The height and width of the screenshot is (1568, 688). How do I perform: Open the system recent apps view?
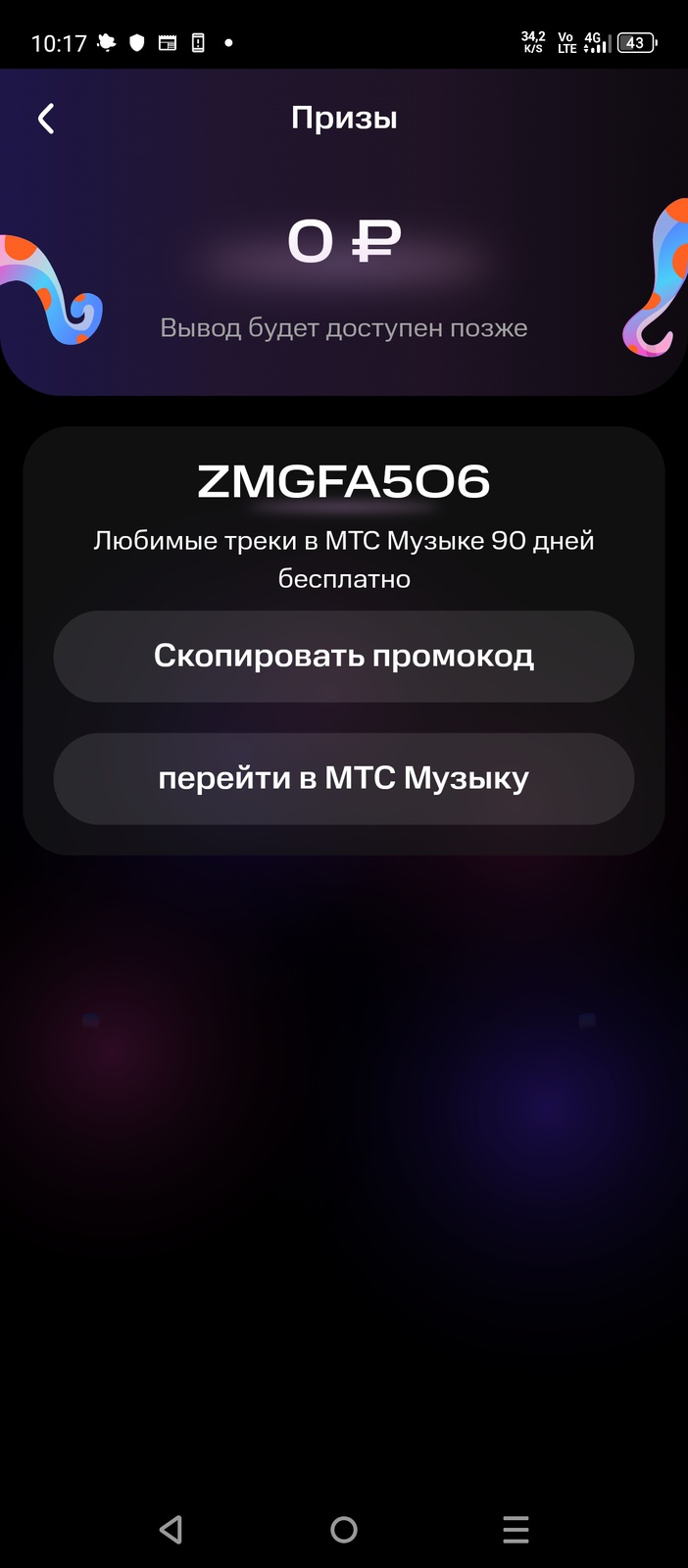point(516,1530)
